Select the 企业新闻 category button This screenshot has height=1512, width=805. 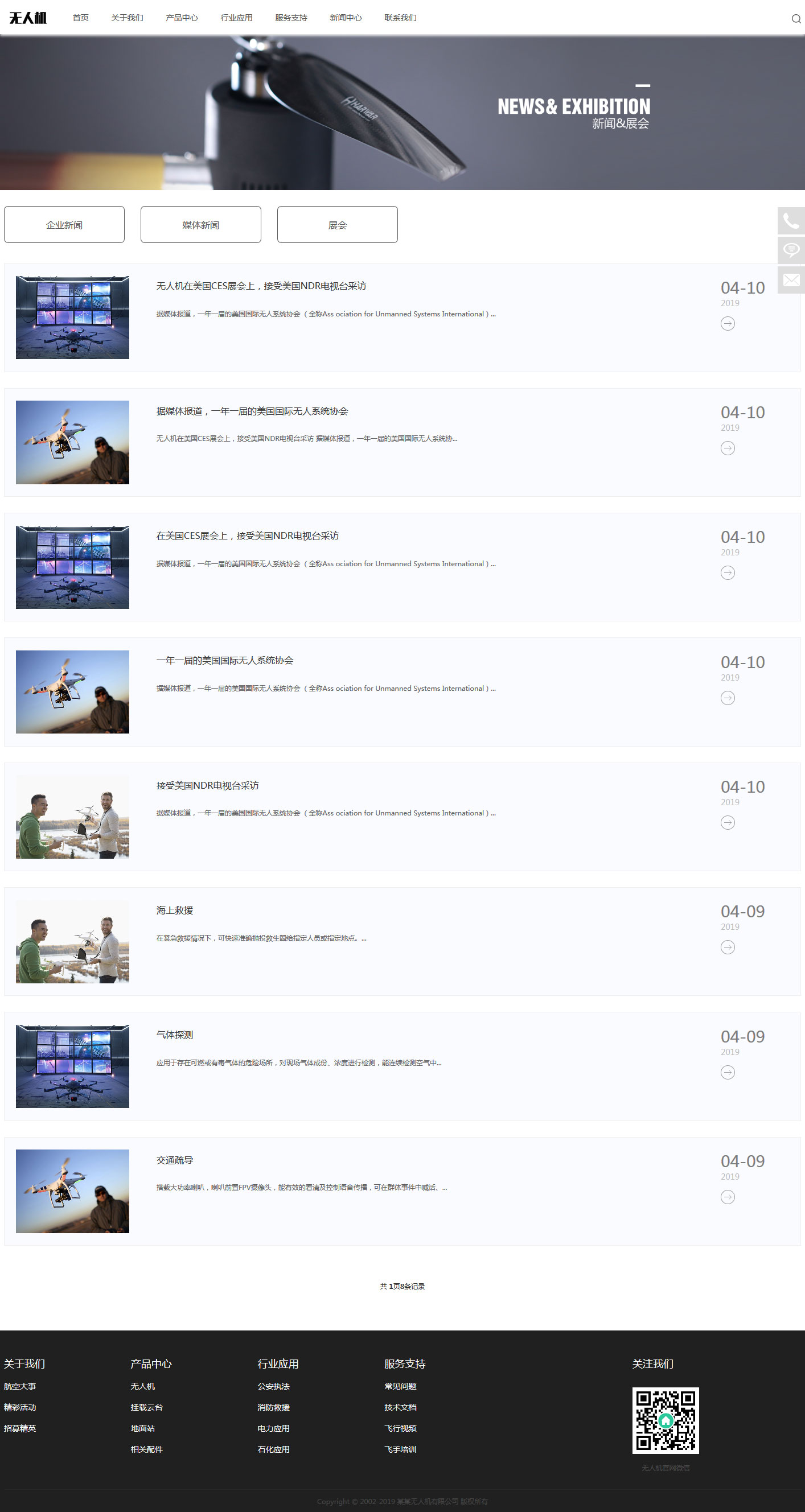[x=64, y=225]
